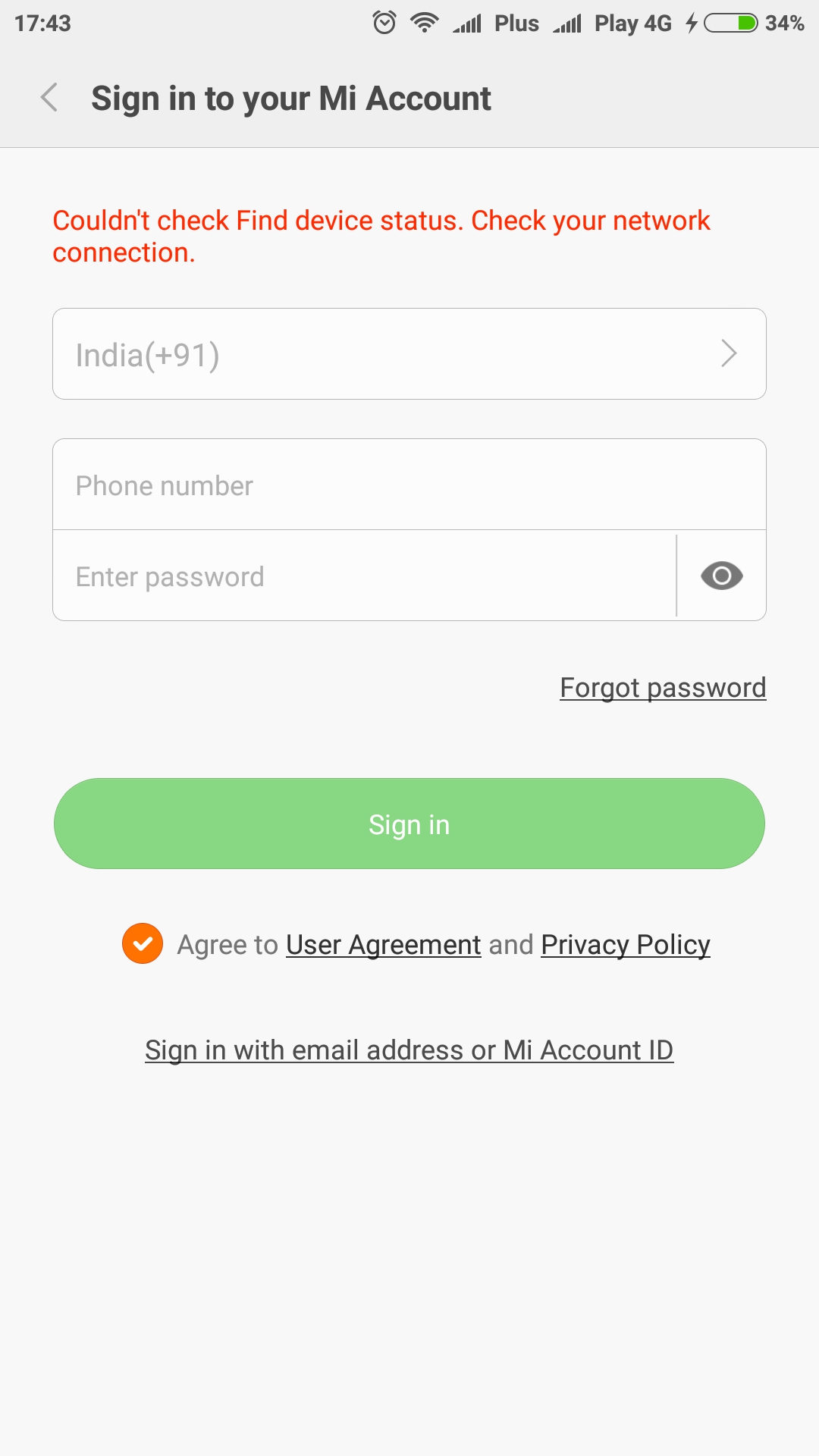Tap the green Sign in button
This screenshot has height=1456, width=819.
click(409, 824)
